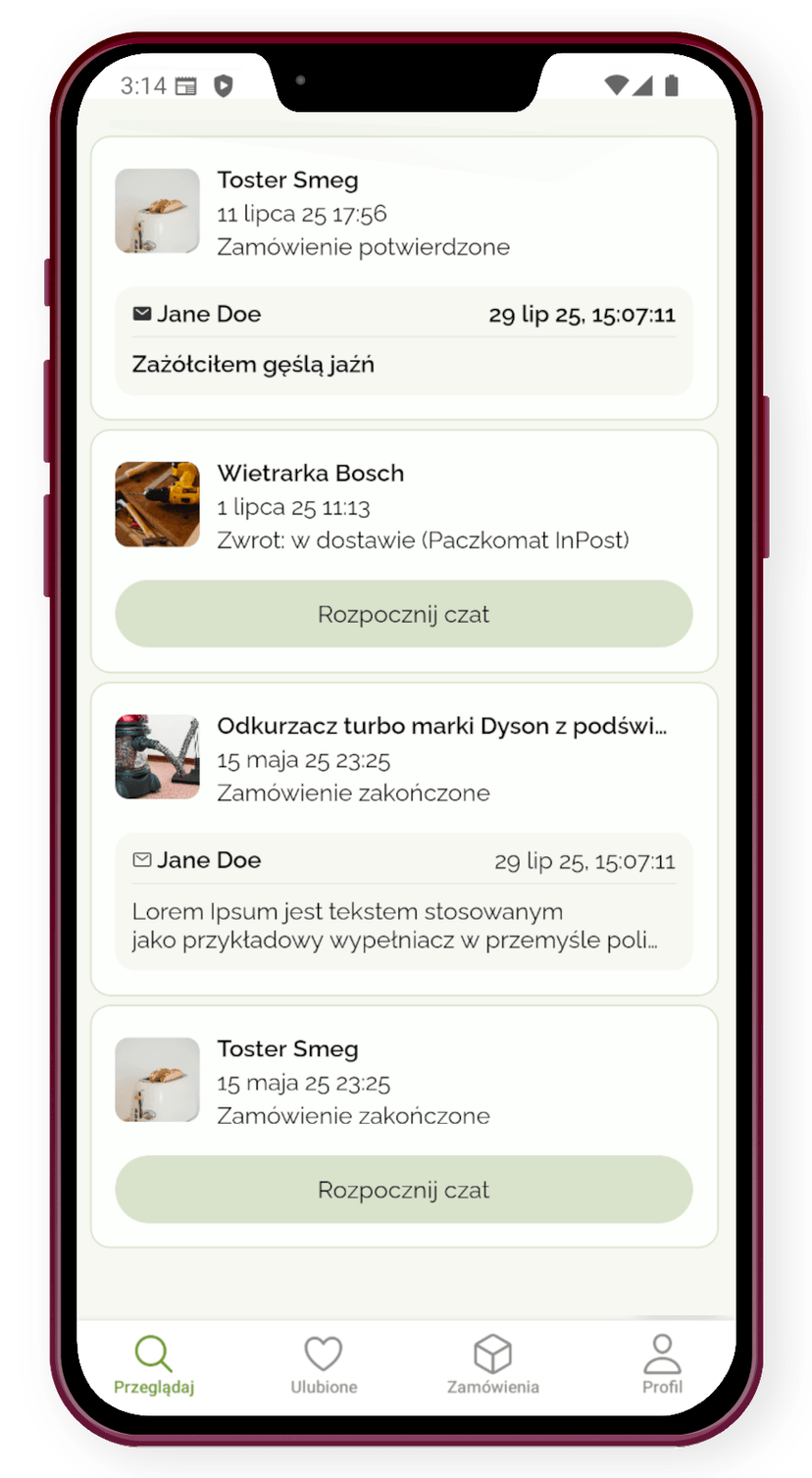Open Jane Doe's Lorem Ipsum message
The image size is (812, 1478).
tap(404, 901)
